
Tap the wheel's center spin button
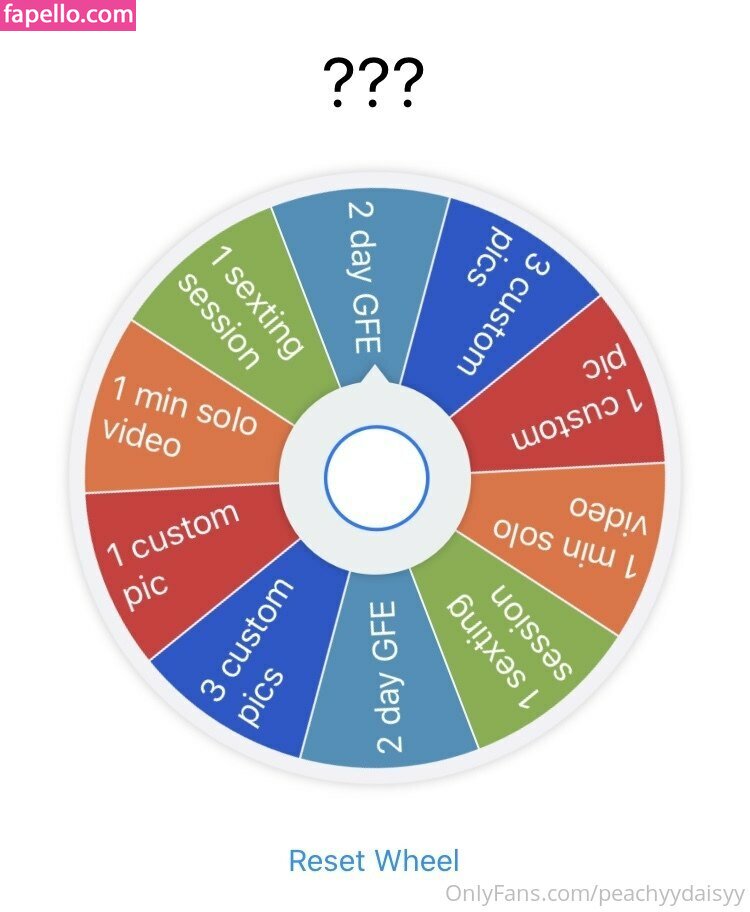point(376,477)
